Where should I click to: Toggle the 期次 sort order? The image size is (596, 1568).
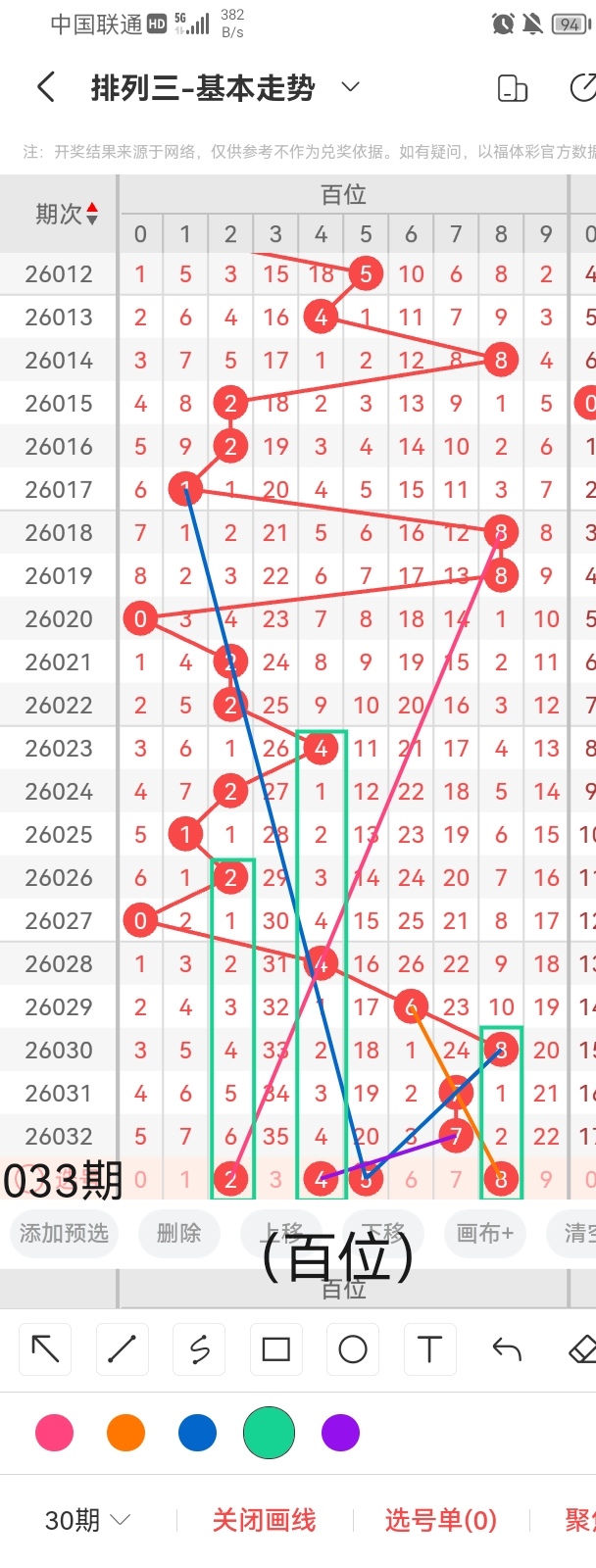66,214
